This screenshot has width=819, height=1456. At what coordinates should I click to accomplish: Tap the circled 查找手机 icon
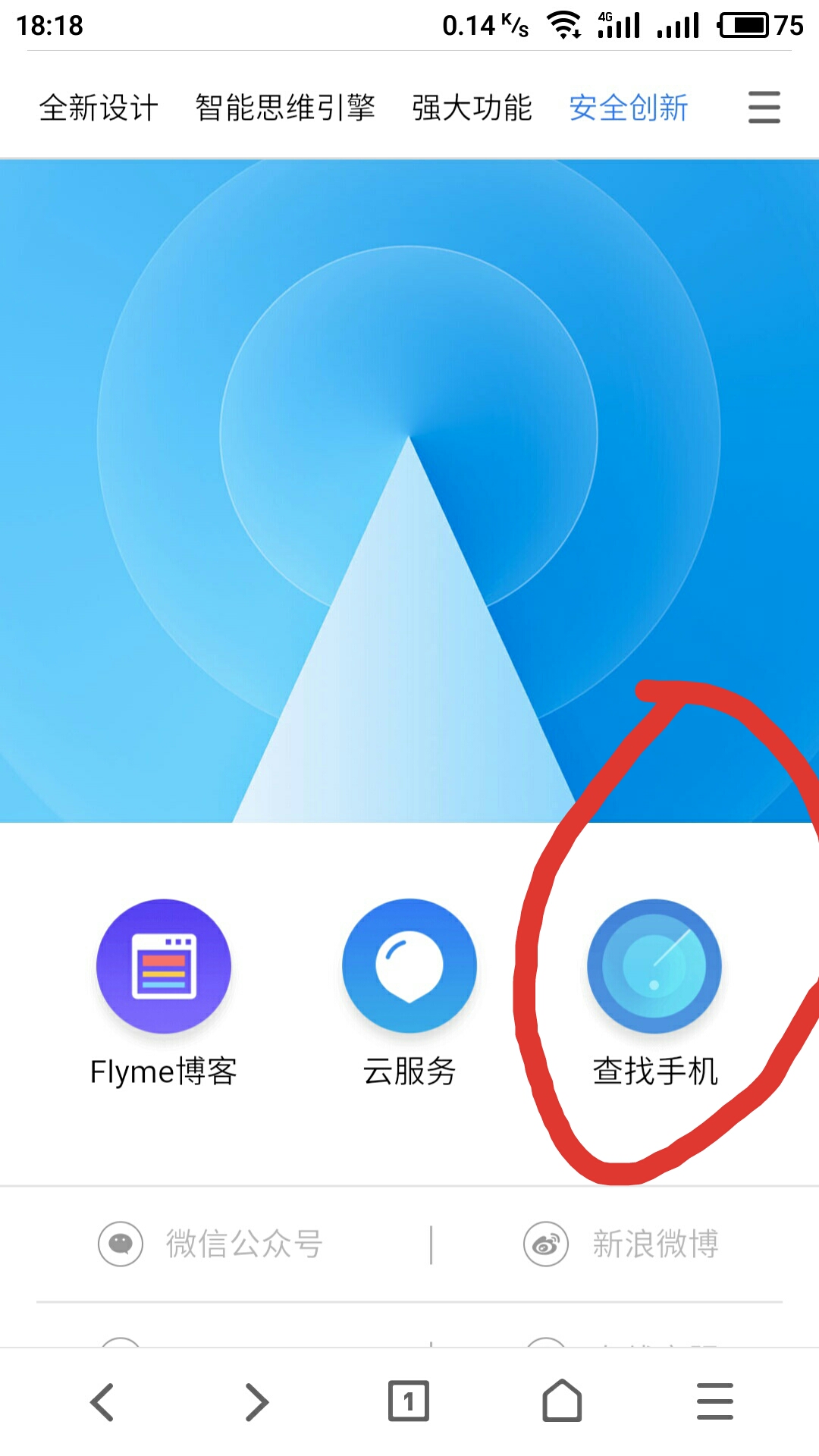[x=654, y=967]
